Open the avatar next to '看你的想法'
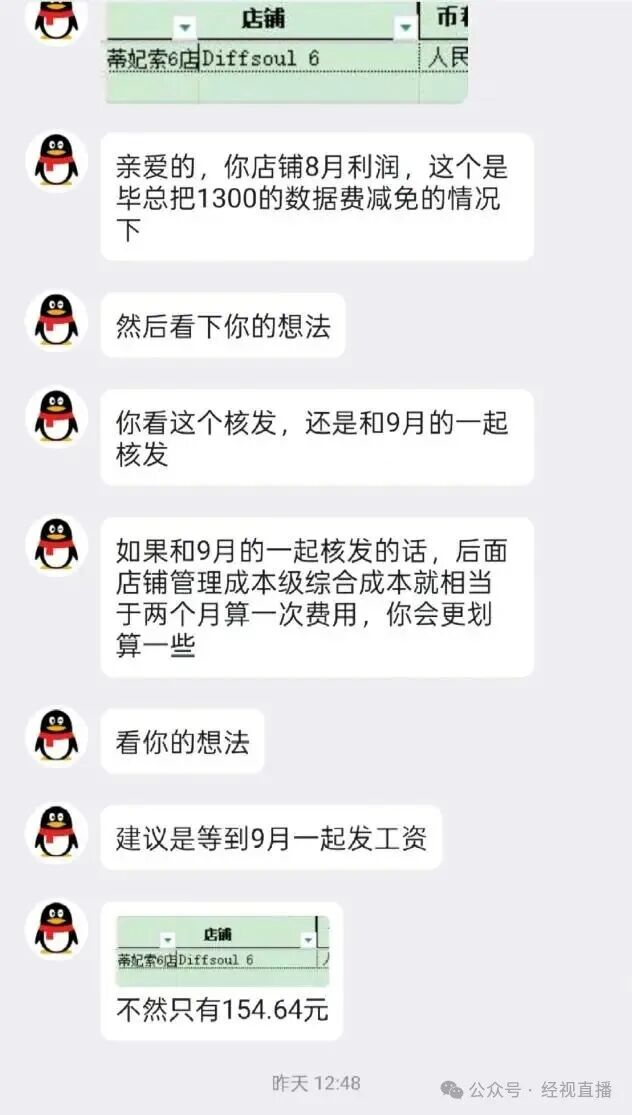 [57, 737]
